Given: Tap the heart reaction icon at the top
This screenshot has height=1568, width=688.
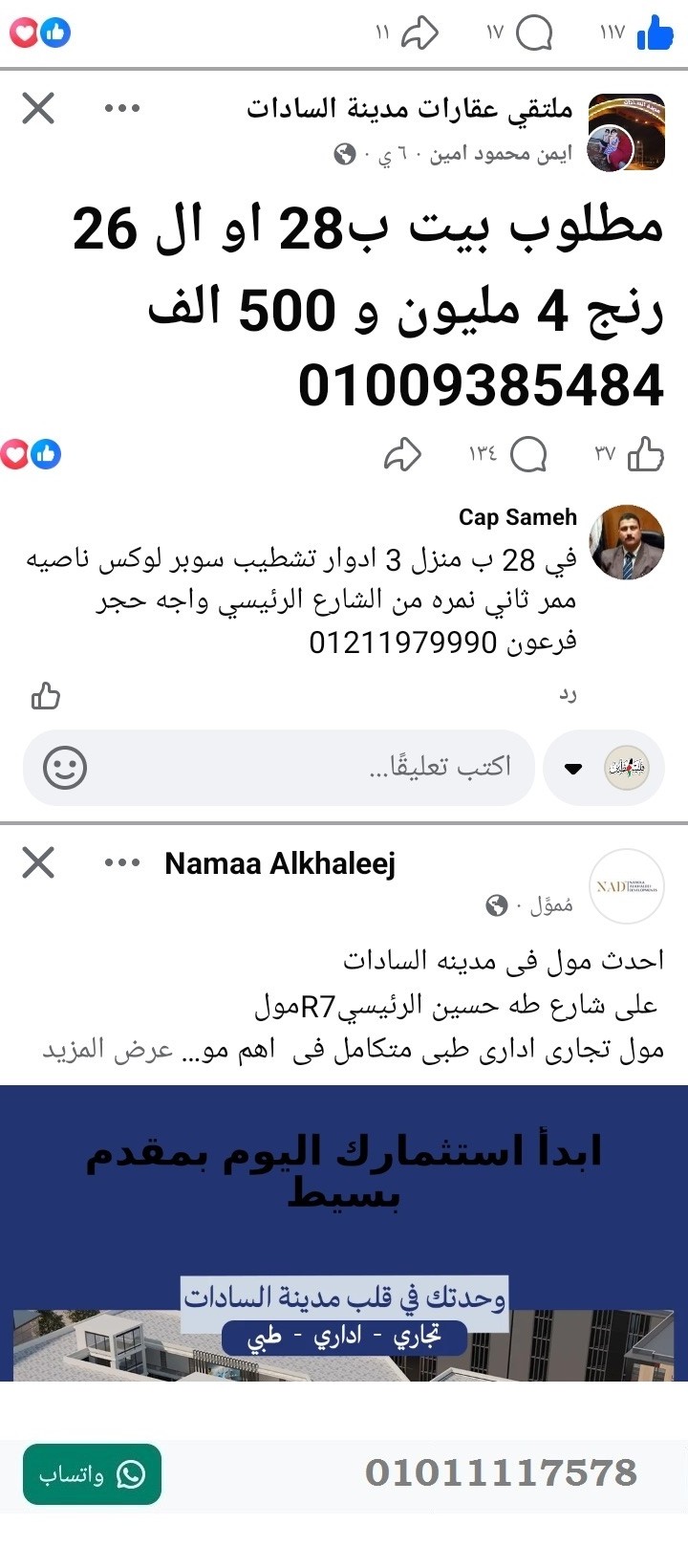Looking at the screenshot, I should 24,32.
